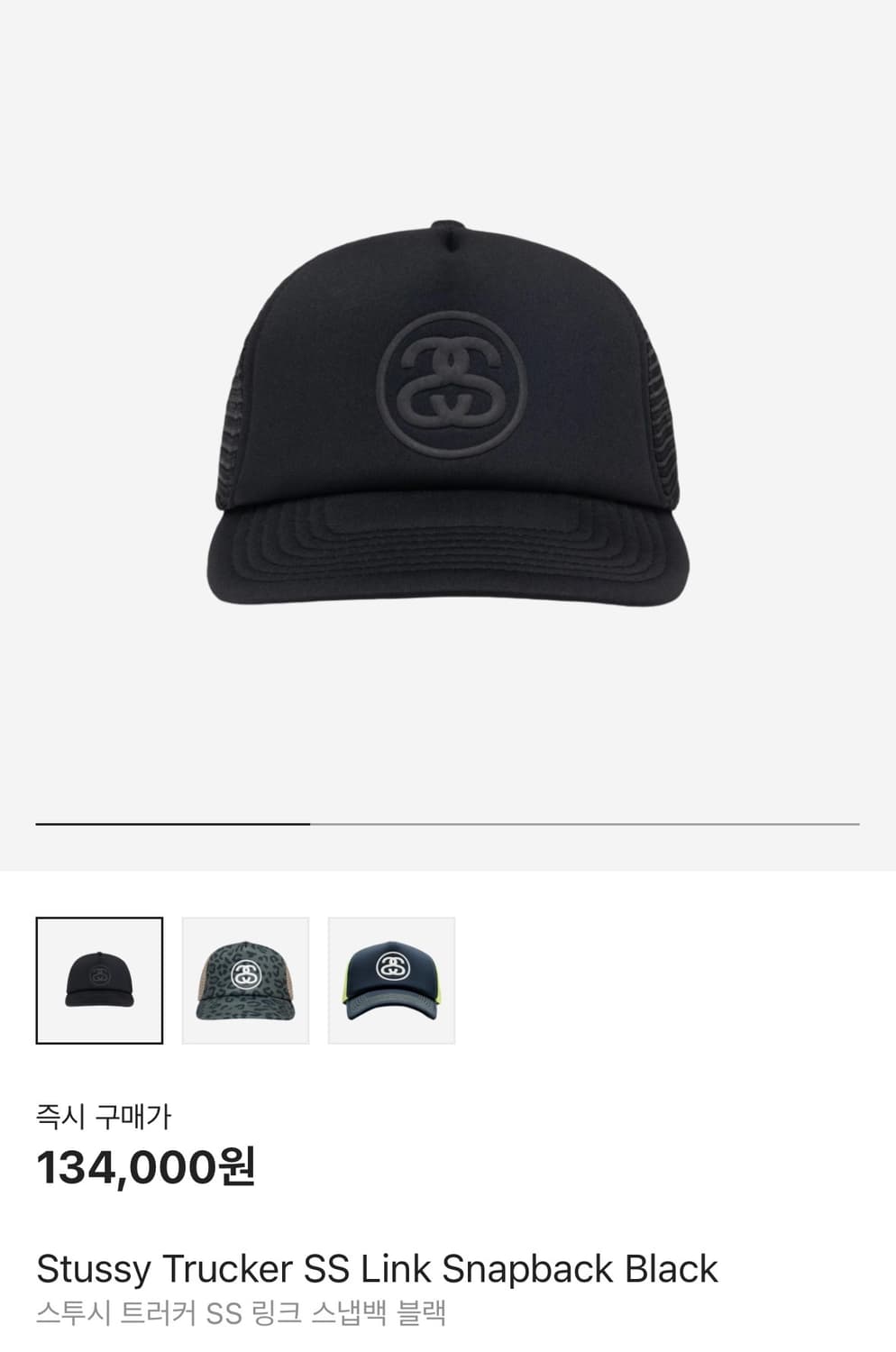Choose the navy cap with neon mesh
The image size is (896, 1352).
coord(391,981)
